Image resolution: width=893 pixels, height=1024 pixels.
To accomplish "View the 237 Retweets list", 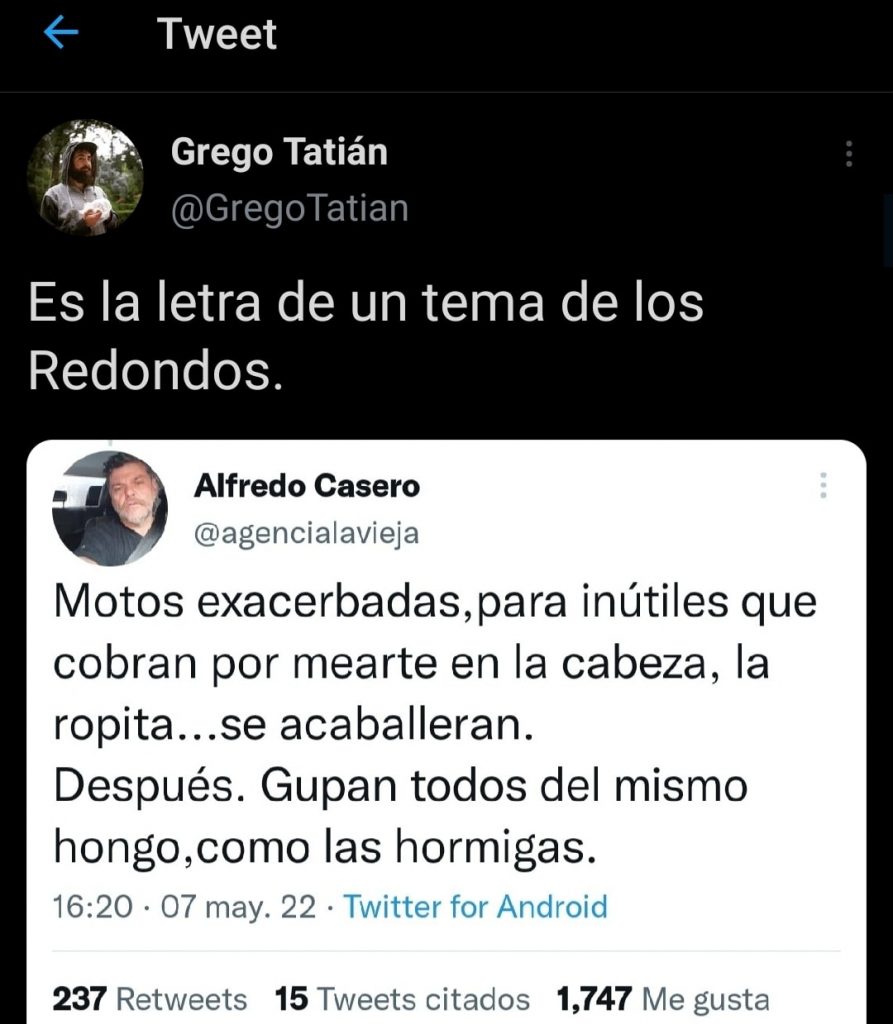I will coord(149,998).
